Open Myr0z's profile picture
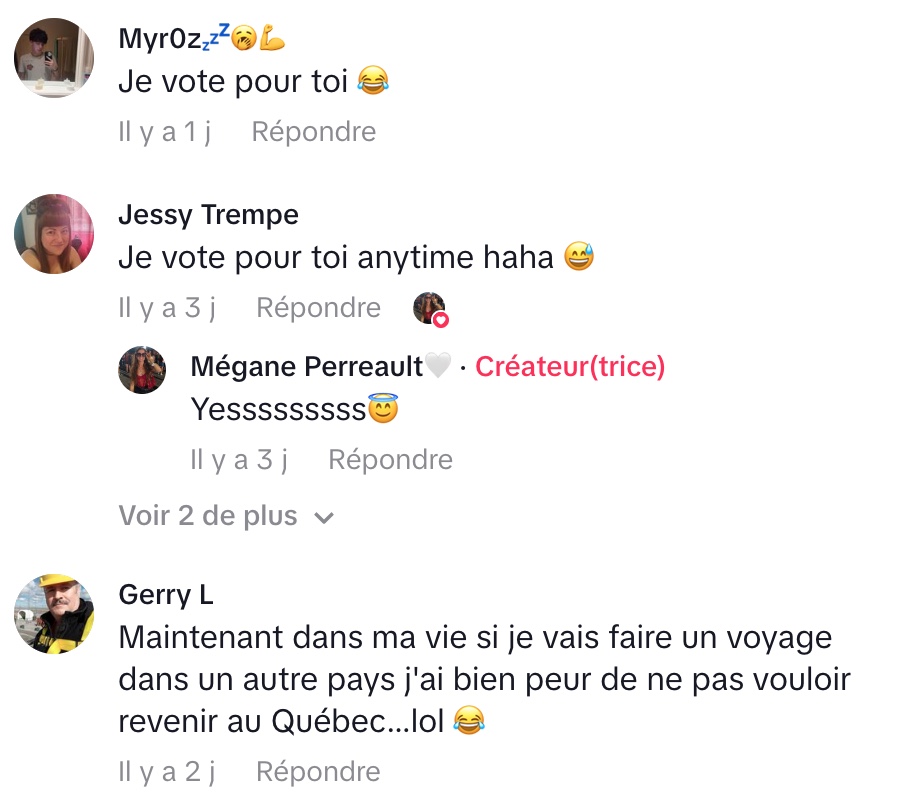This screenshot has height=806, width=902. click(54, 58)
